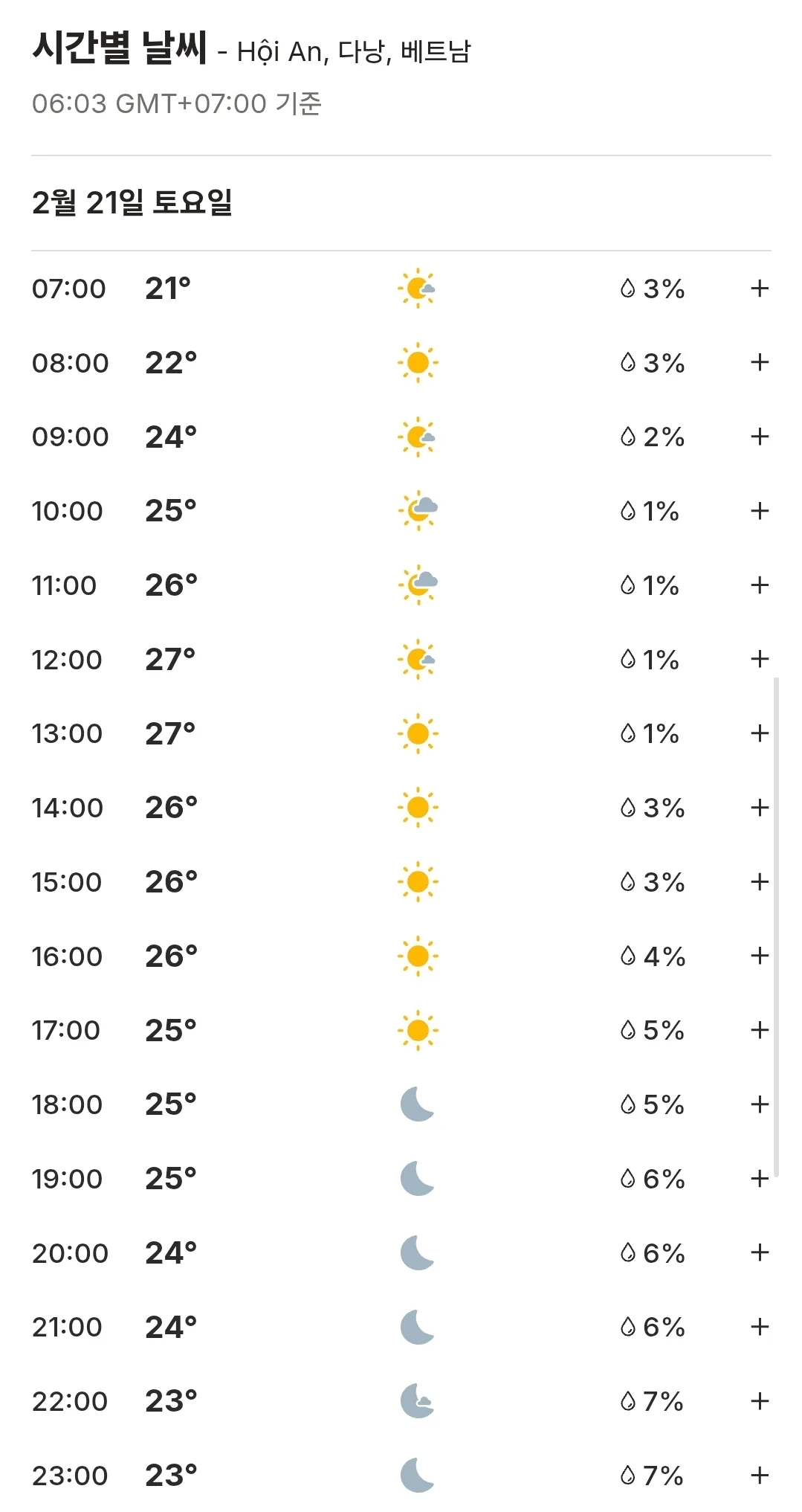
Task: Expand the 10:00 weather row
Action: (x=759, y=511)
